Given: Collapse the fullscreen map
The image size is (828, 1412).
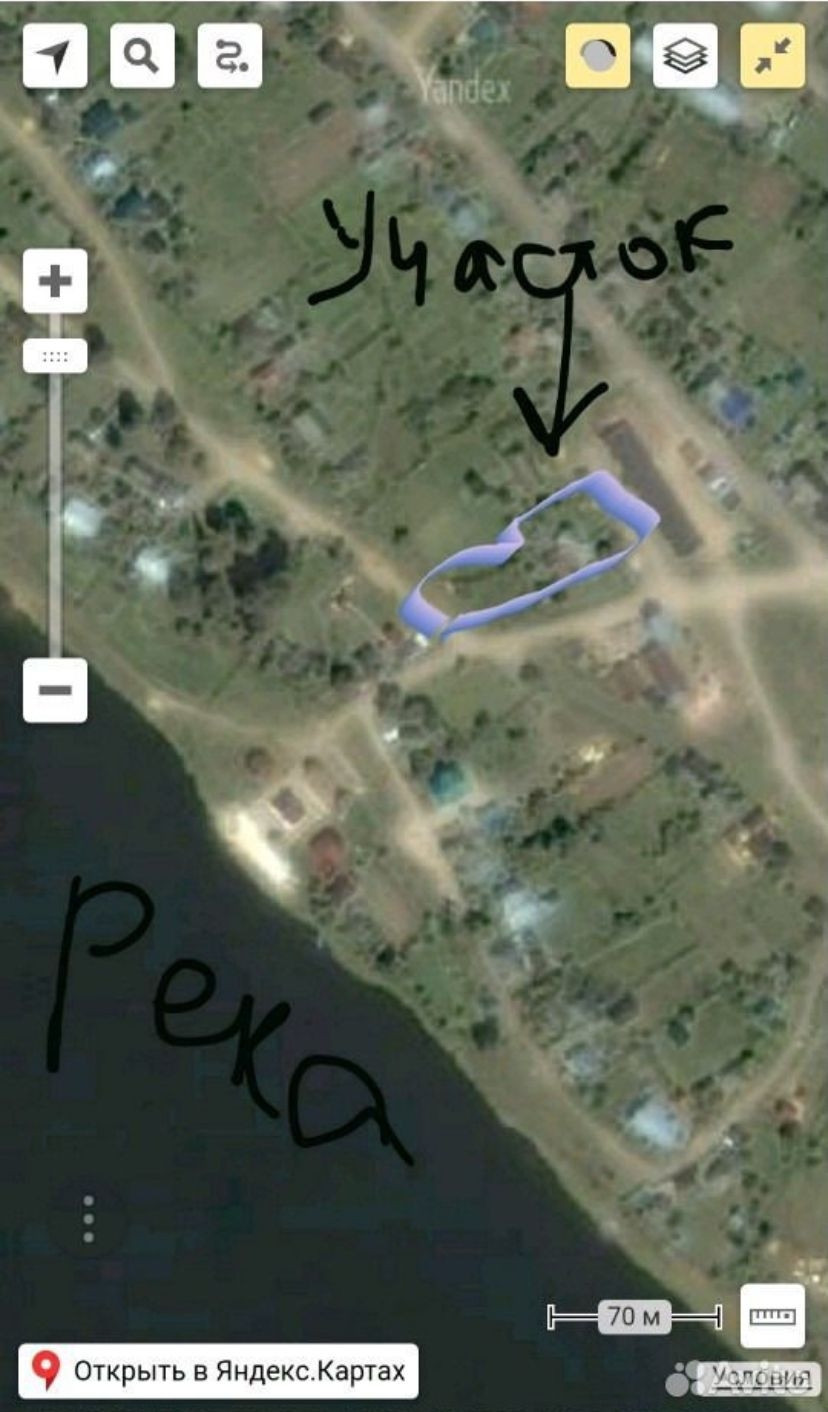Looking at the screenshot, I should tap(772, 56).
